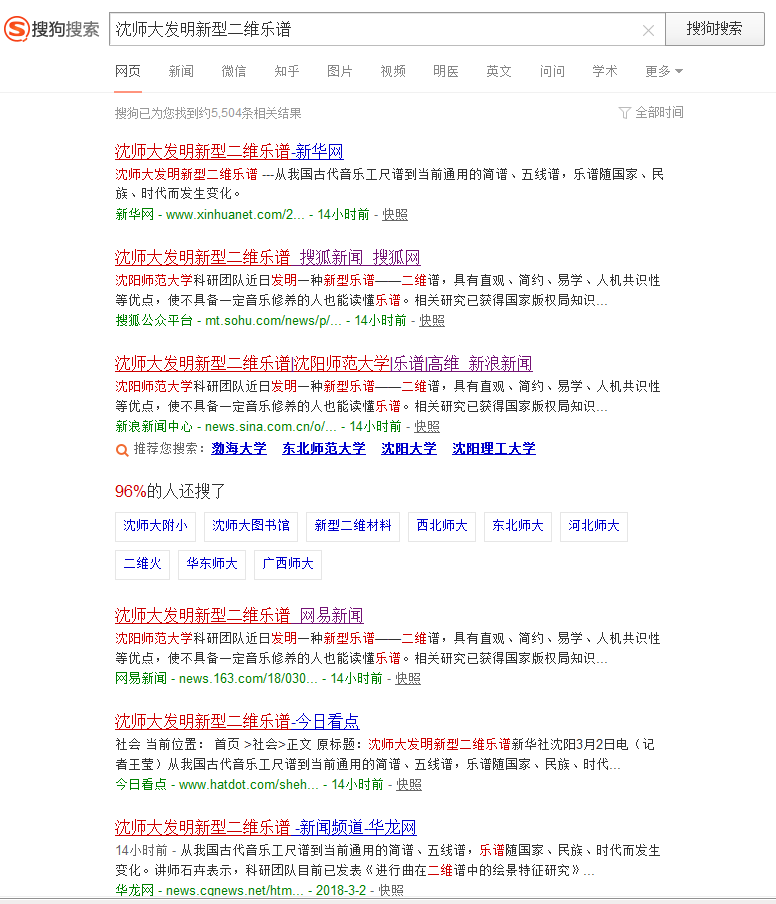Select suggested search 东北师范大学
The image size is (776, 904).
tap(324, 449)
